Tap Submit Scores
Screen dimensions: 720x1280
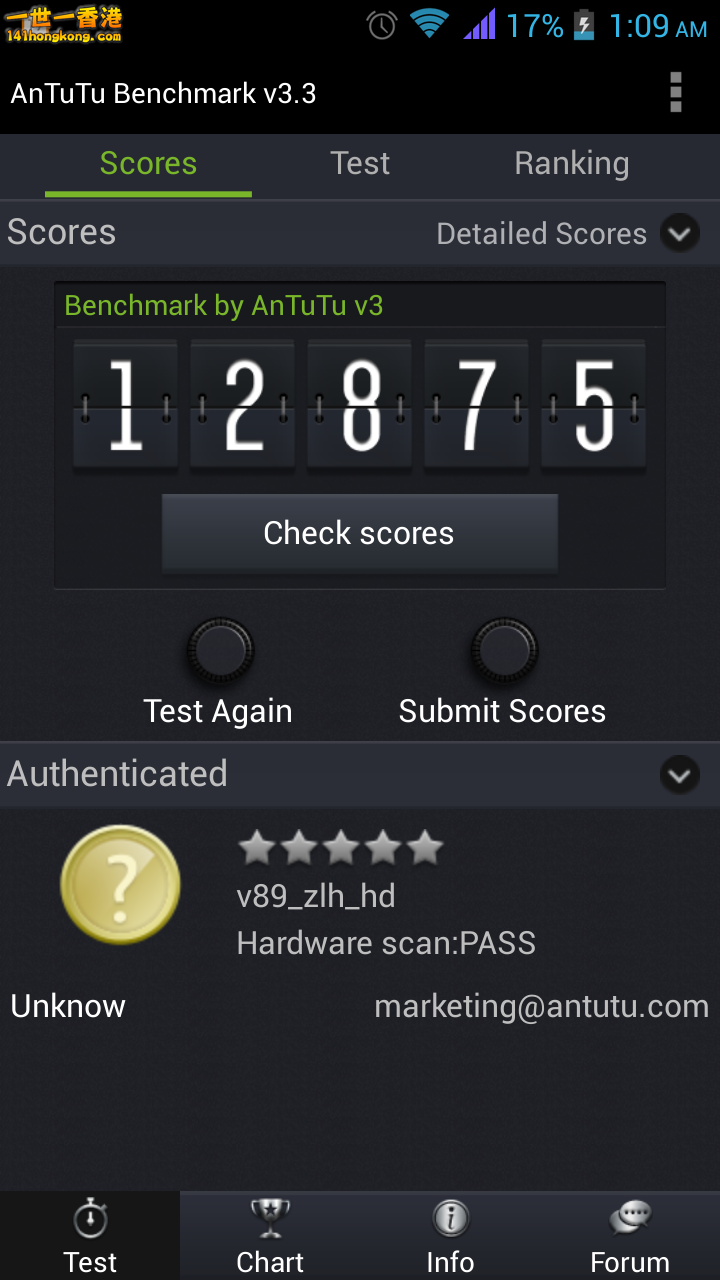(x=504, y=651)
